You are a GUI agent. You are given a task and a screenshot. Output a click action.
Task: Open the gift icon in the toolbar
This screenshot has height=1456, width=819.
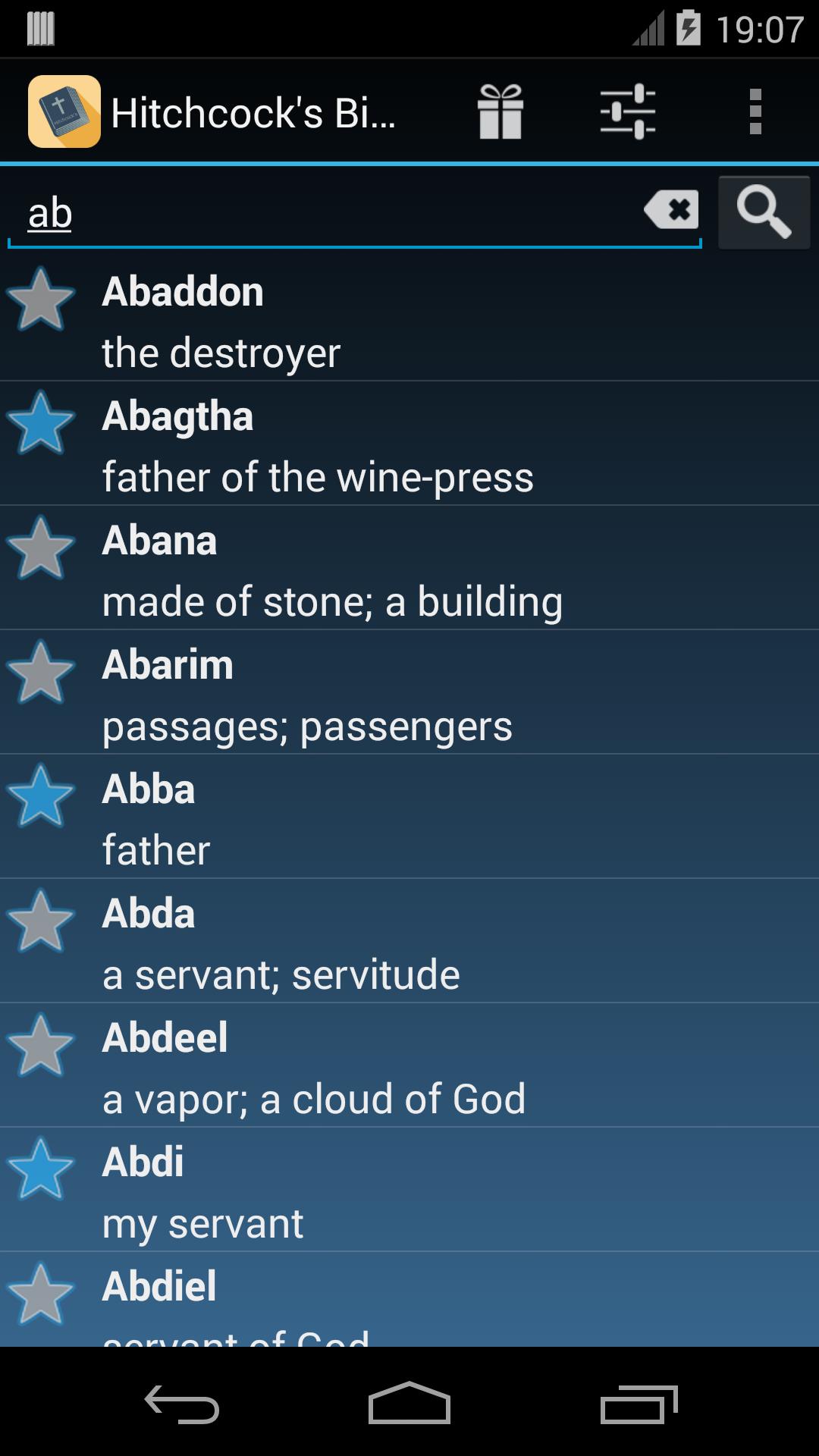(x=501, y=111)
